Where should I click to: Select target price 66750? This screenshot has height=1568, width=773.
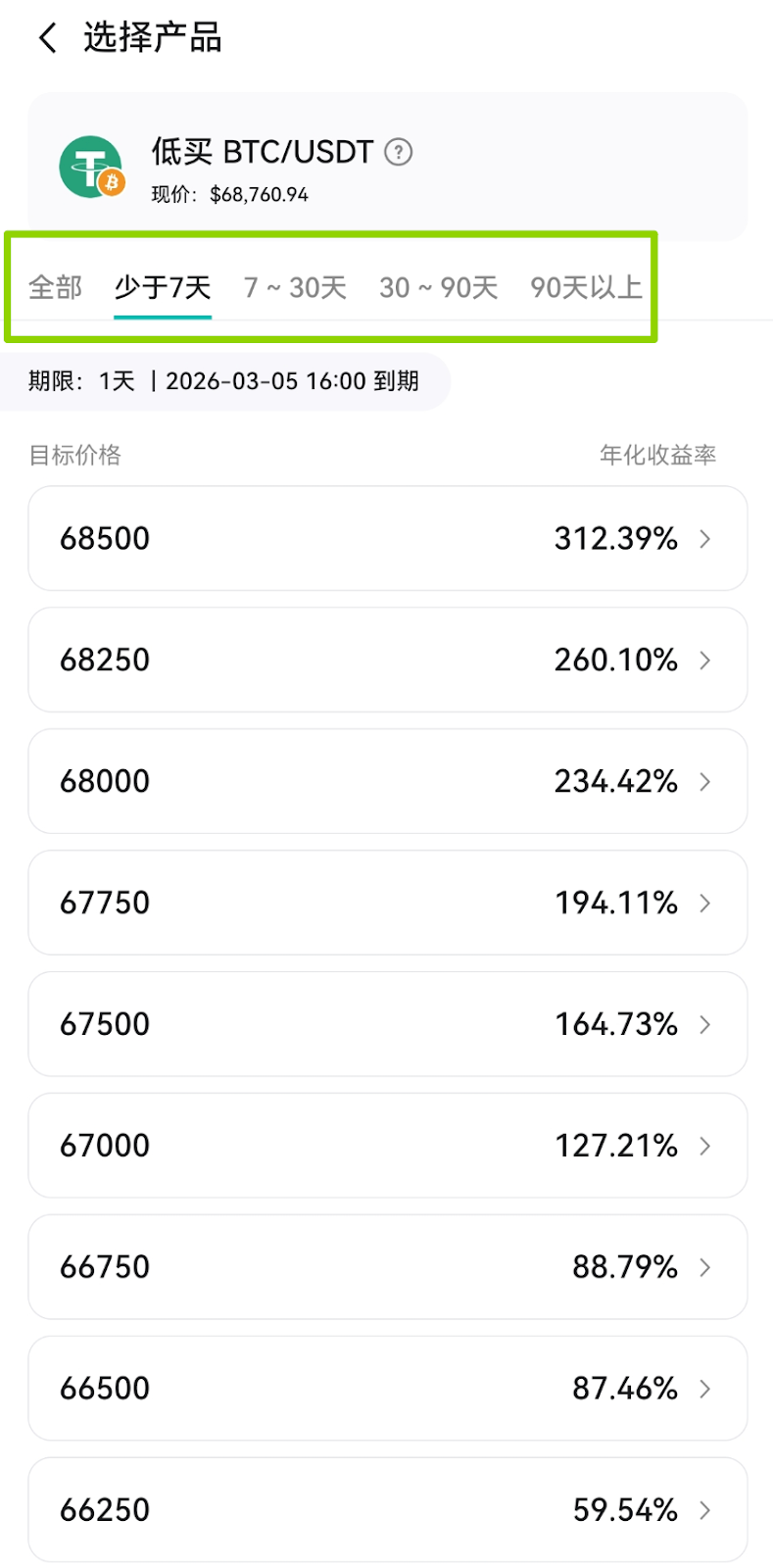coord(388,1267)
